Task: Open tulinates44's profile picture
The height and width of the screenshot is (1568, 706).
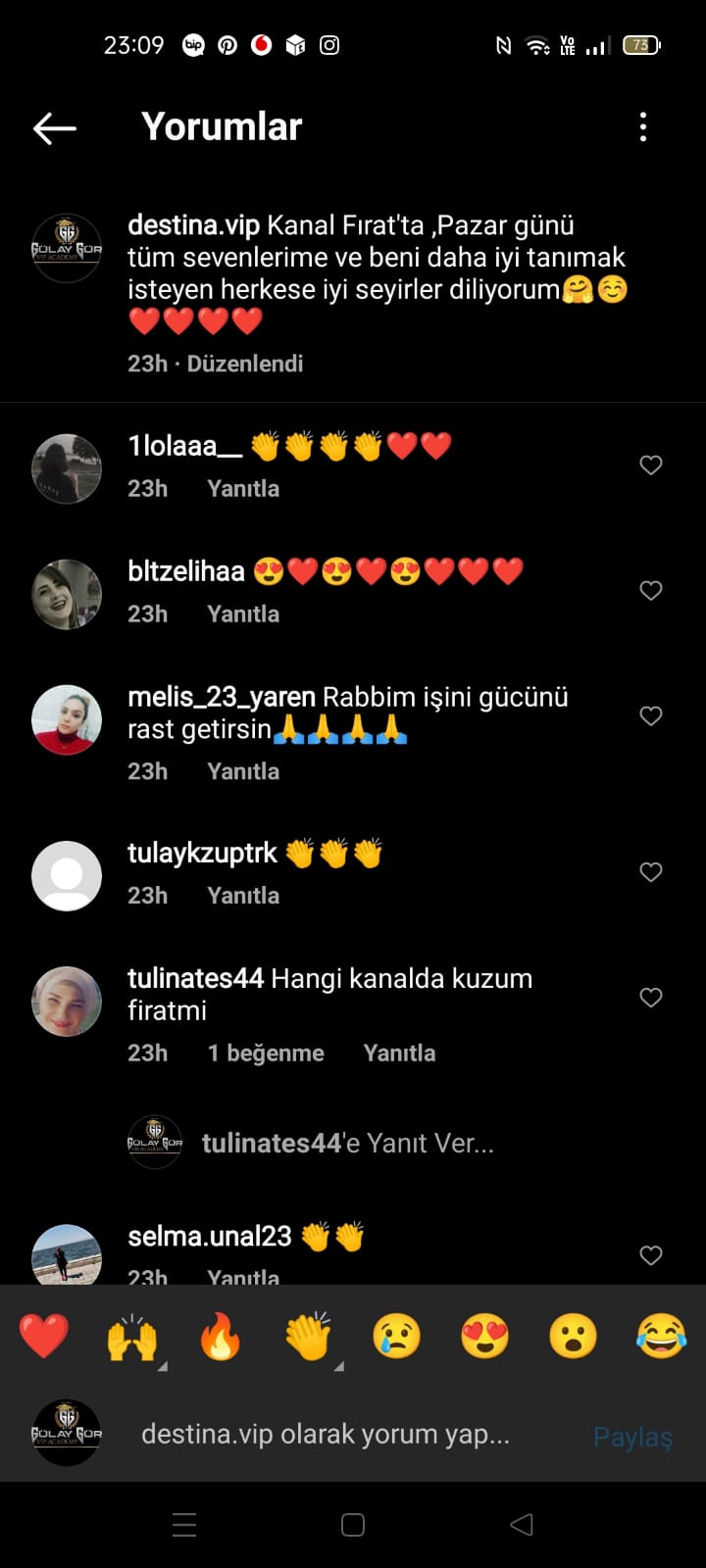Action: 67,1002
